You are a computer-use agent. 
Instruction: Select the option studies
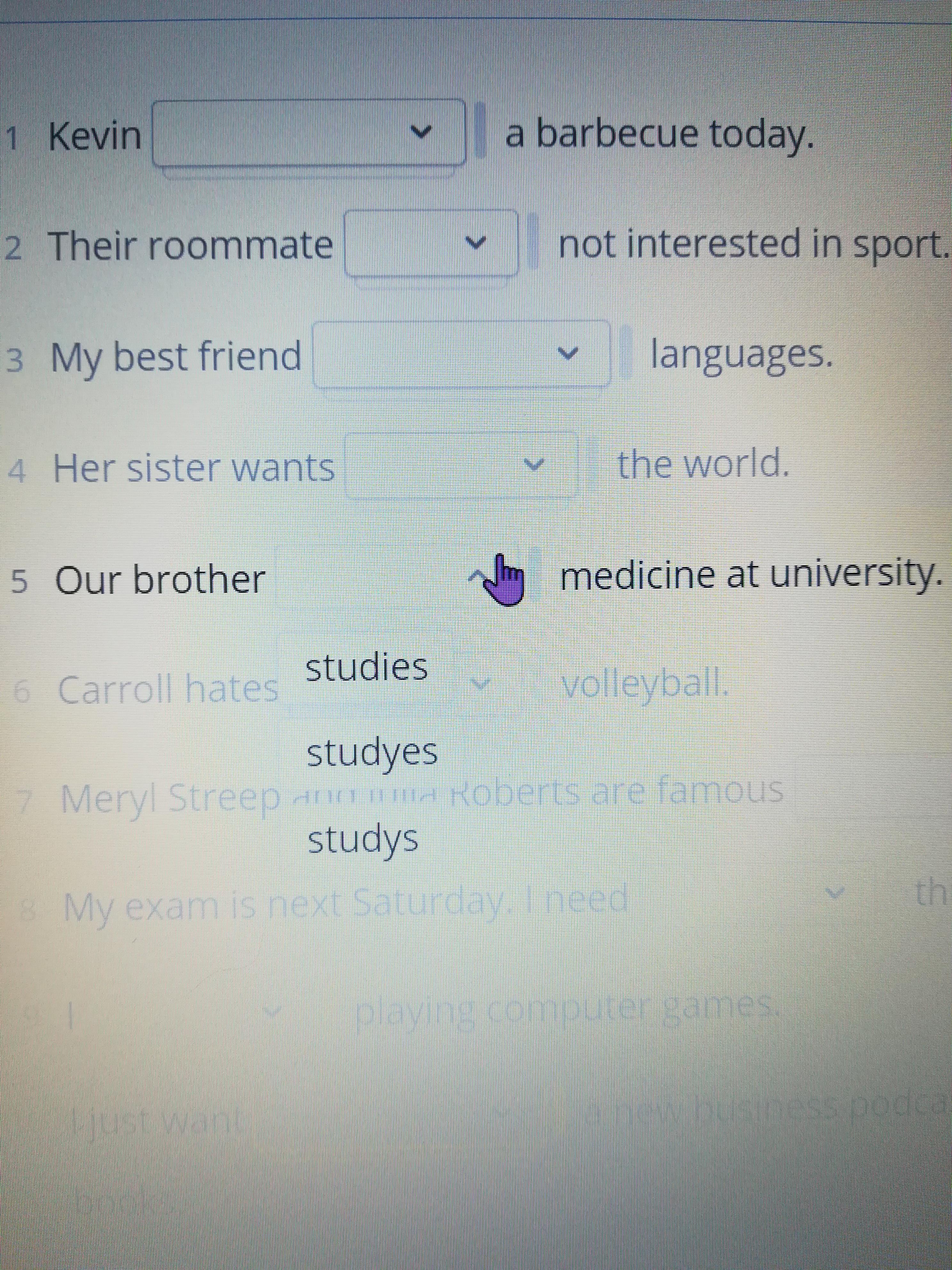tap(366, 668)
